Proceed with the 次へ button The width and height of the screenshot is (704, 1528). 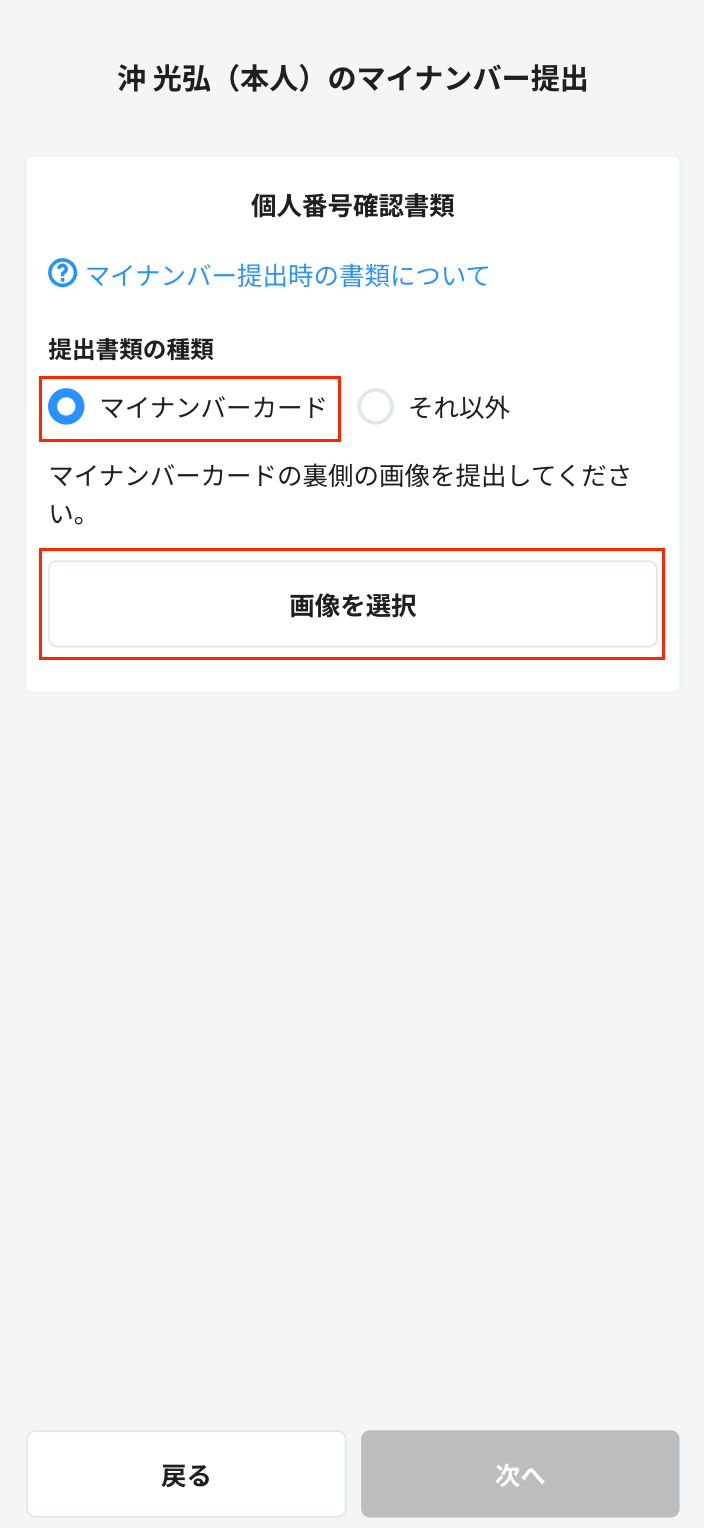coord(520,1474)
